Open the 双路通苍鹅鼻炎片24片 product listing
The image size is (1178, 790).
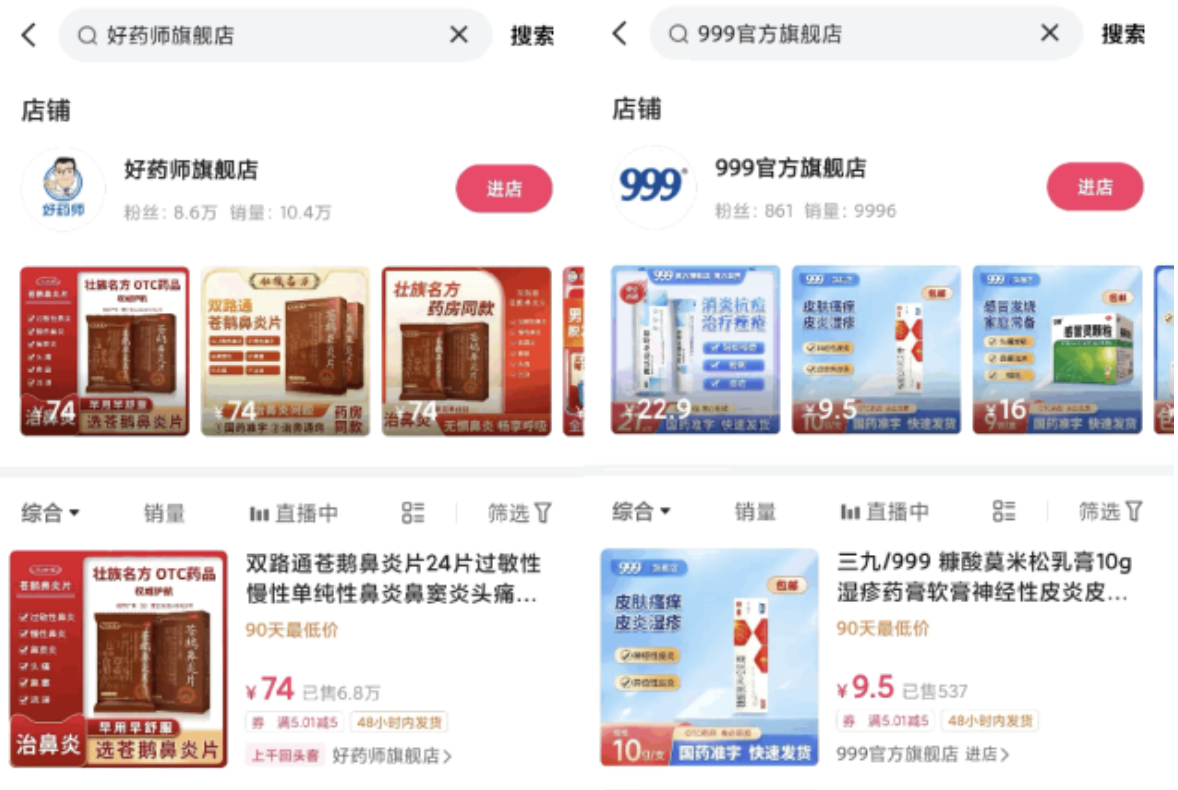coord(392,578)
